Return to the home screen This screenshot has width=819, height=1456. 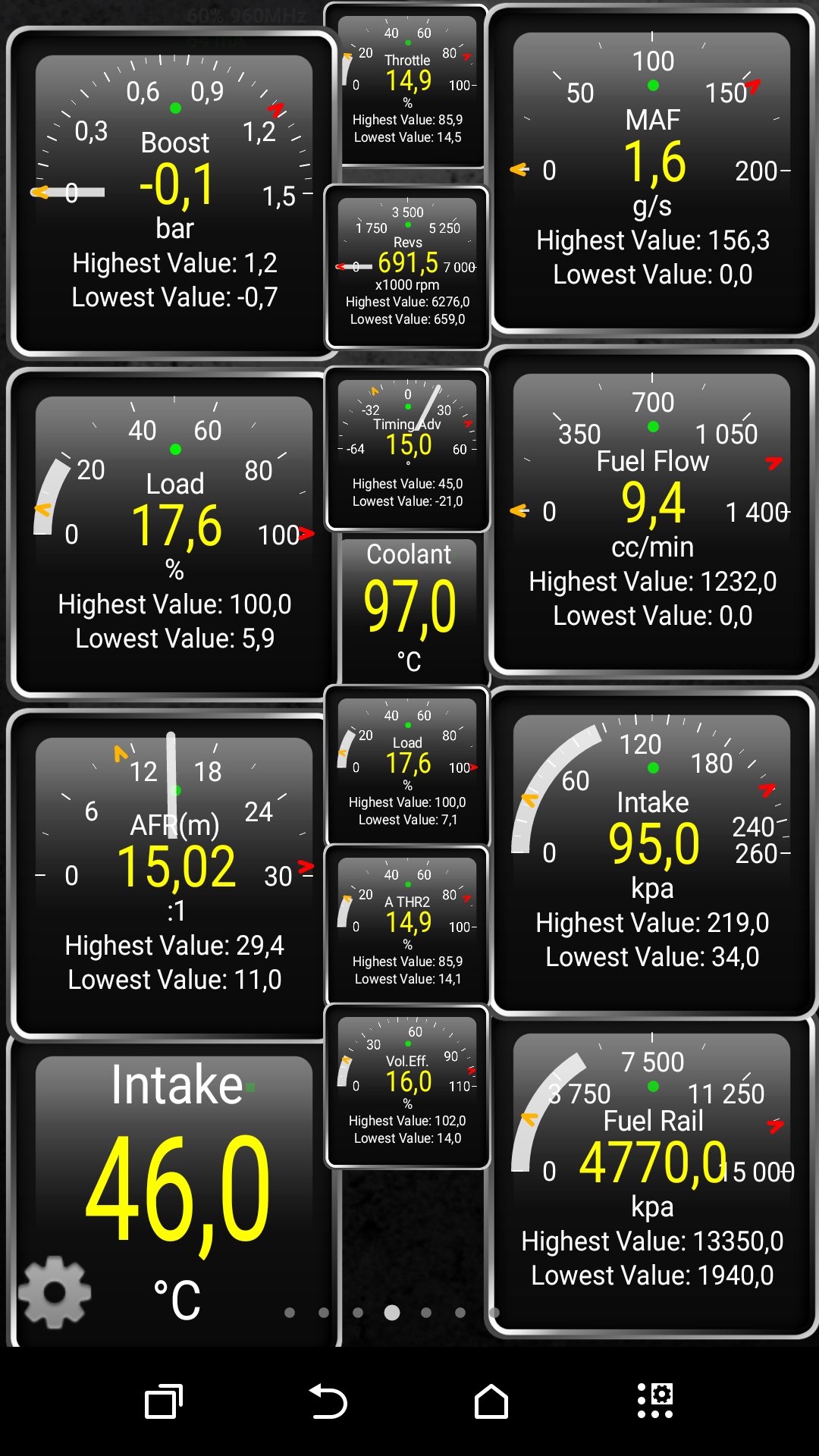491,1401
